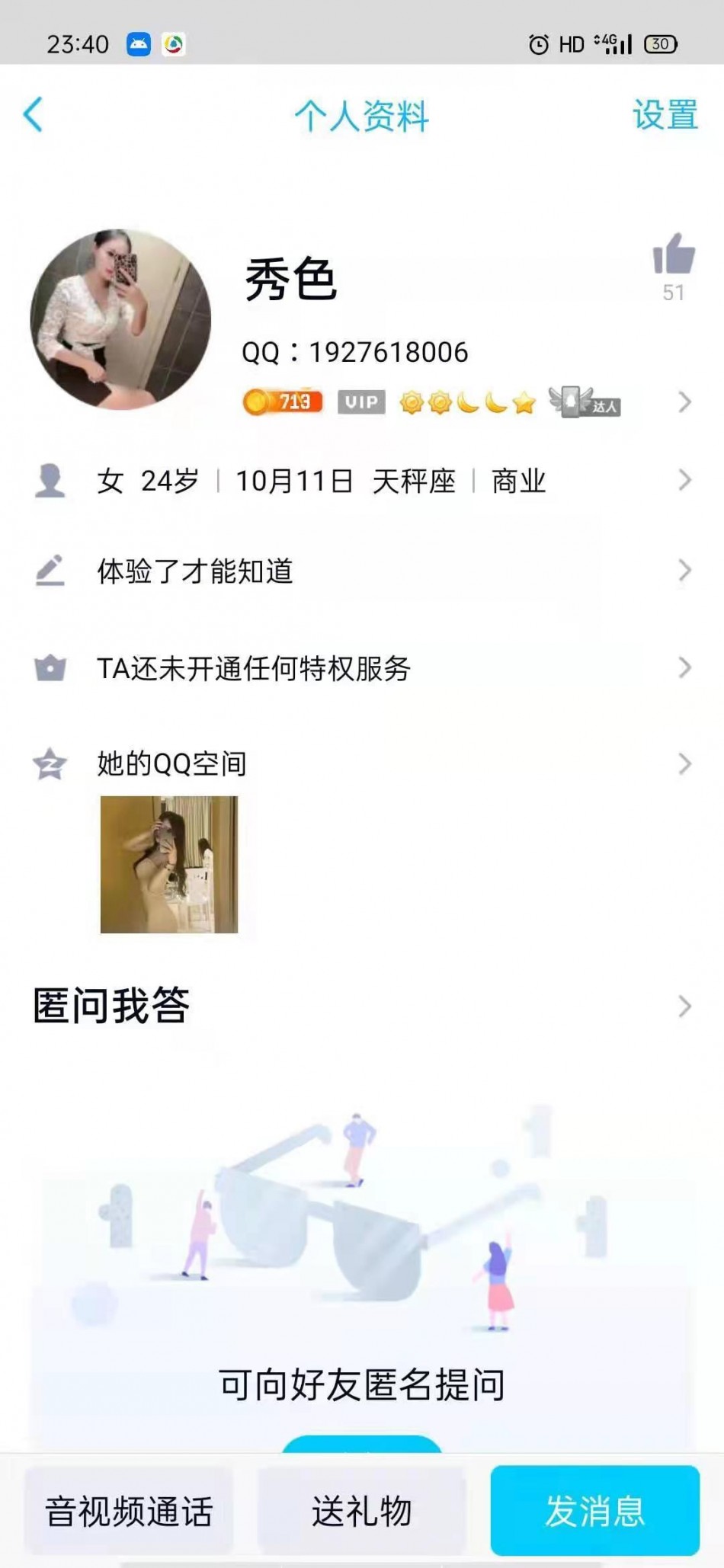Open 设置 in the top bar
Screen dimensions: 724x1568
[665, 115]
